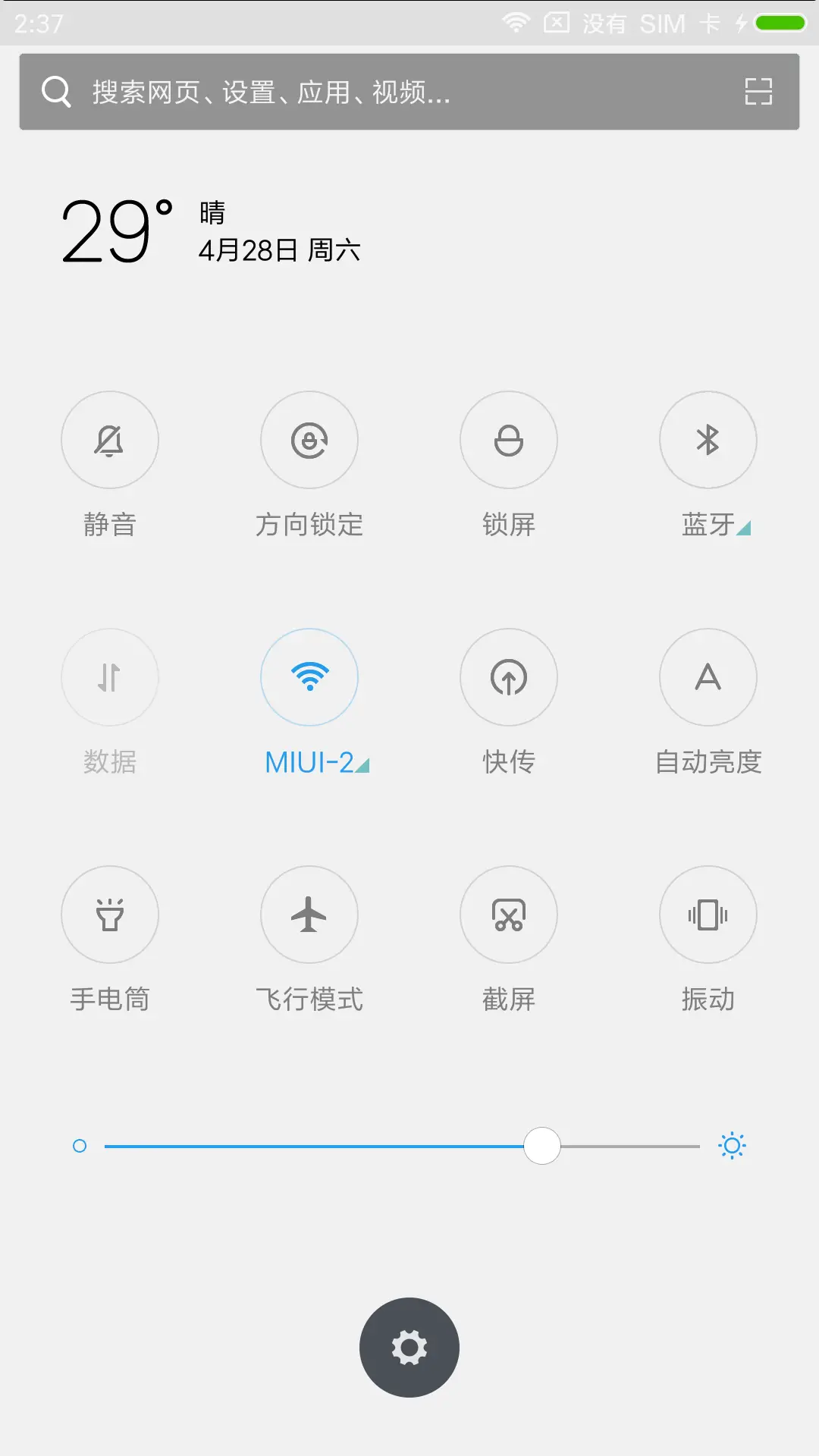Tap the battery icon in status bar
Image resolution: width=819 pixels, height=1456 pixels.
775,23
